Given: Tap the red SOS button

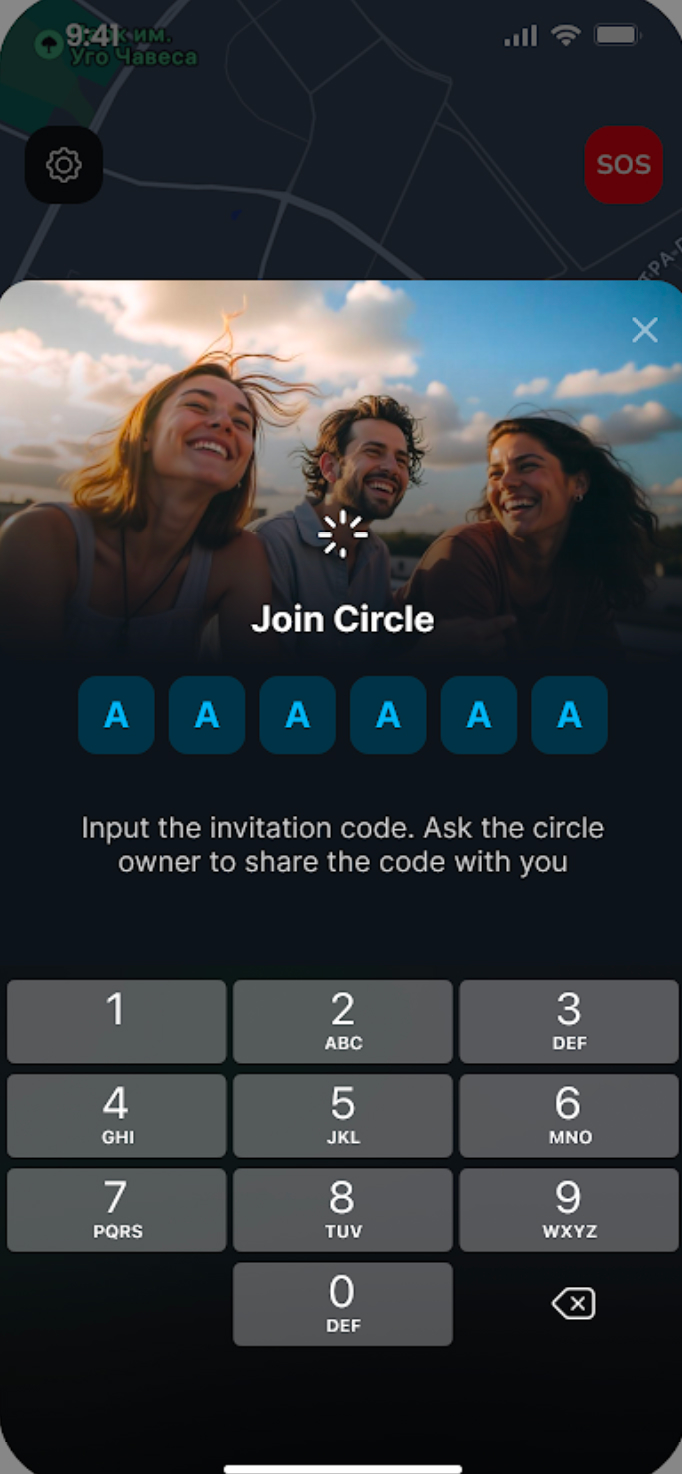Looking at the screenshot, I should tap(623, 165).
